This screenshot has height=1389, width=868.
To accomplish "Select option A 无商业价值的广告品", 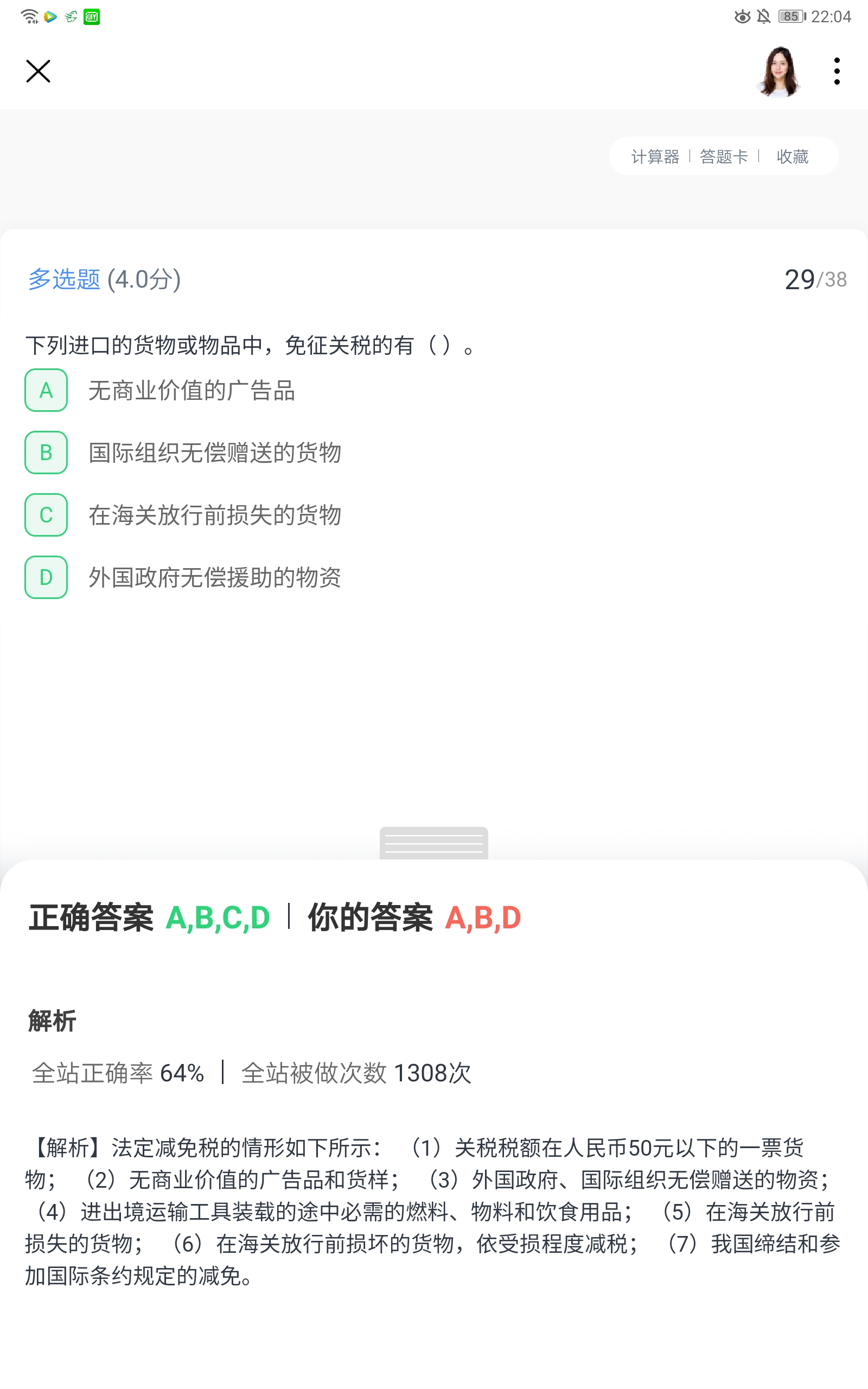I will (46, 390).
